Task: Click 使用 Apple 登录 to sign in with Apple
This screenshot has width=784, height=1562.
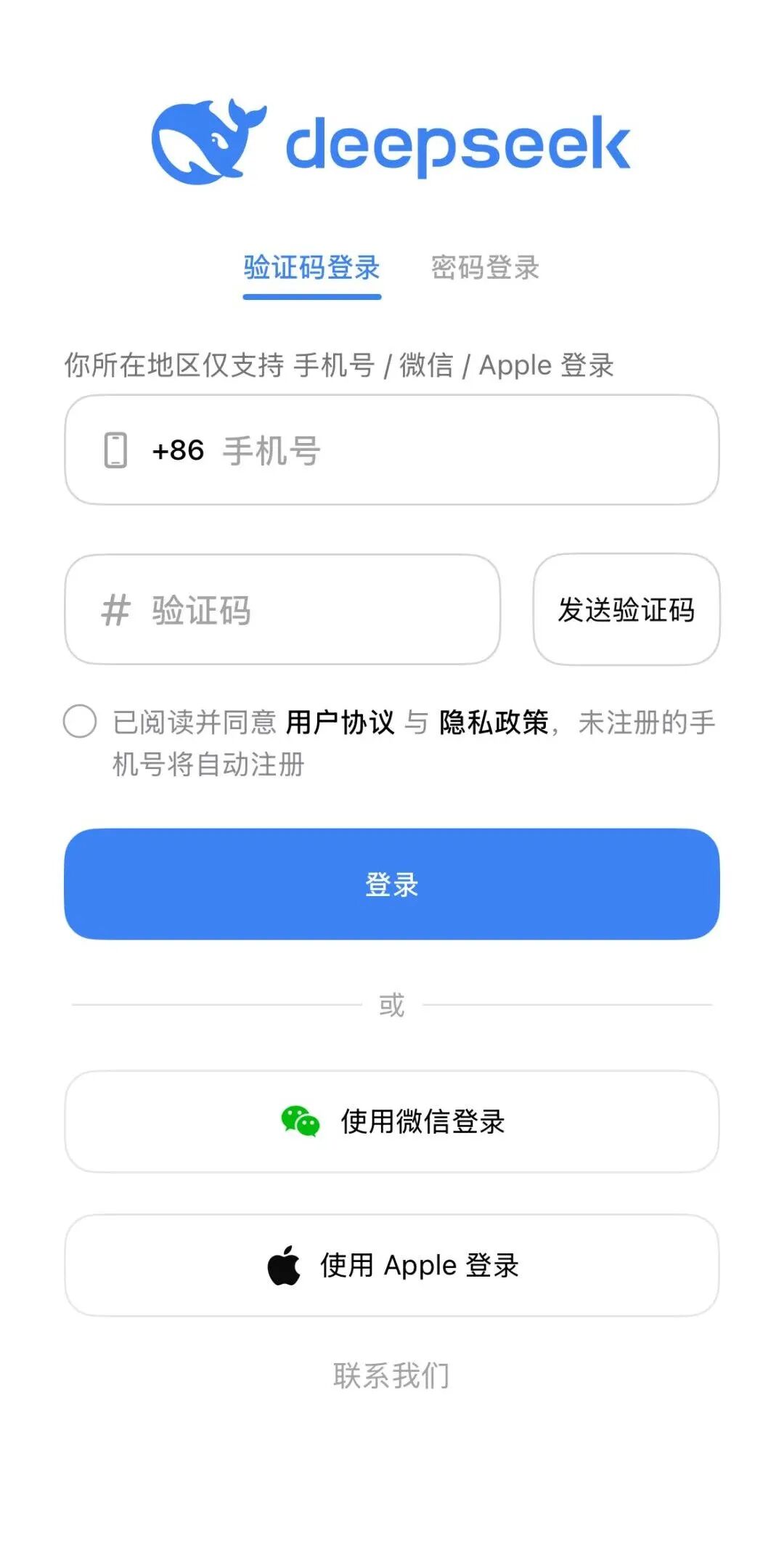Action: (x=392, y=1266)
